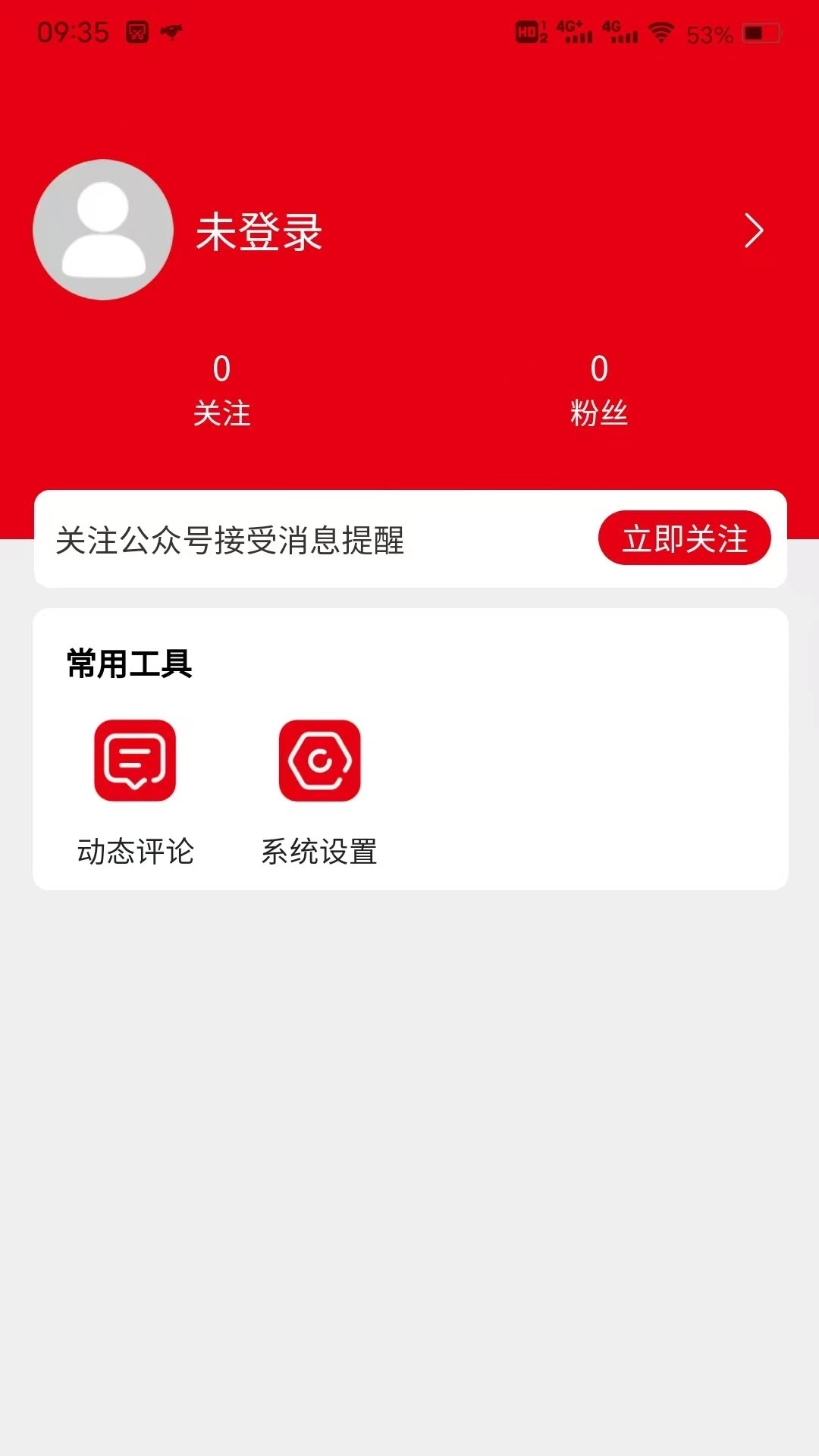Toggle message reminders via 立即关注

[x=684, y=538]
